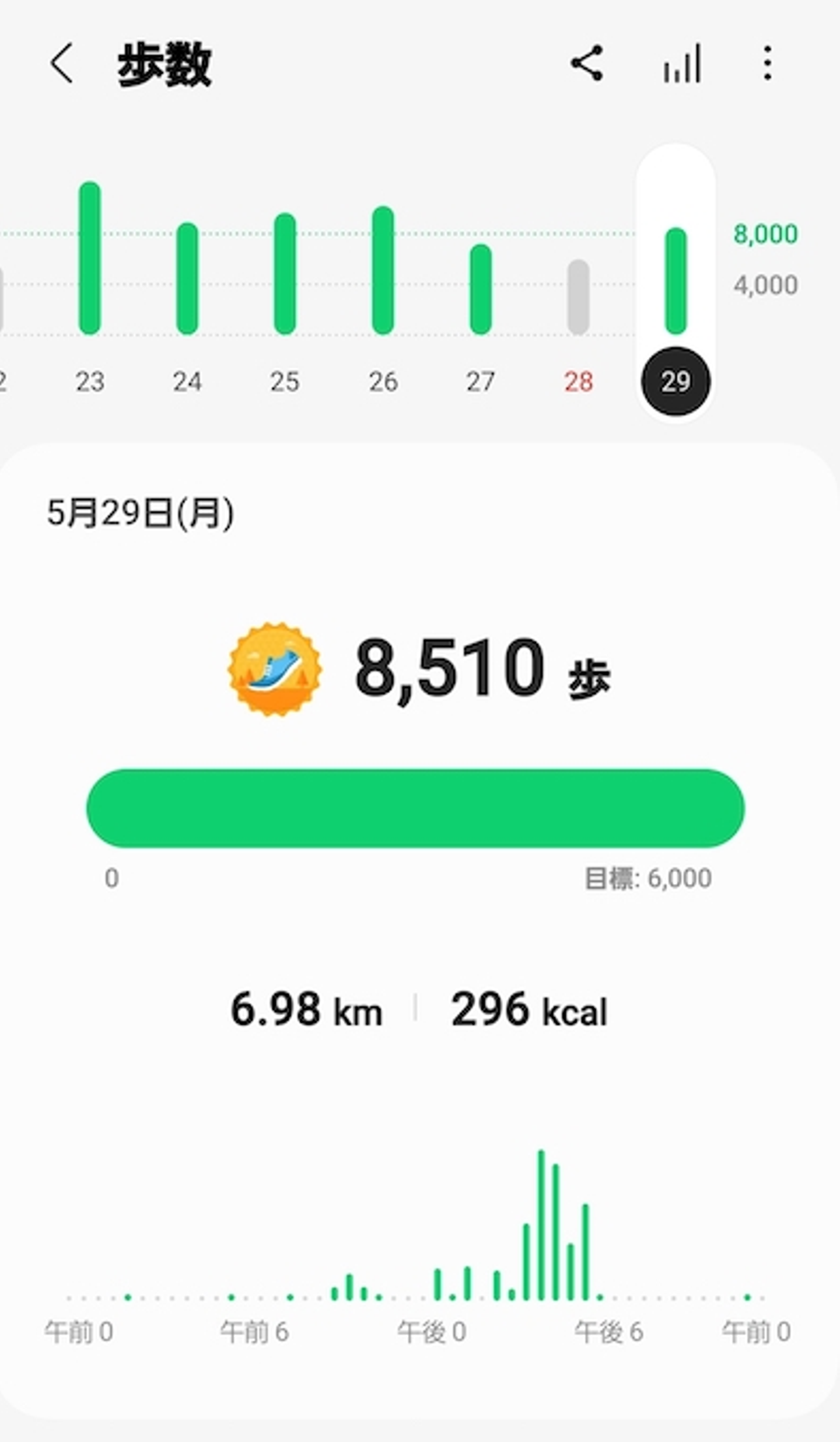
Task: Open the more options menu
Action: [x=768, y=63]
